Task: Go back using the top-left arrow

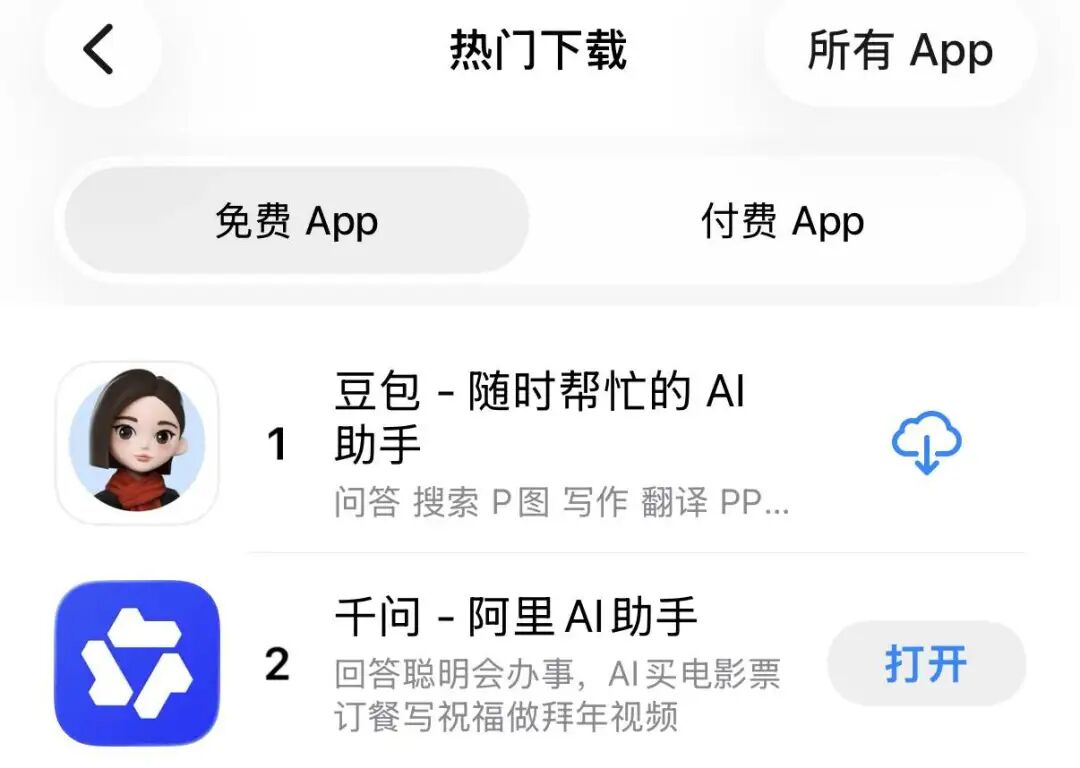Action: pos(100,50)
